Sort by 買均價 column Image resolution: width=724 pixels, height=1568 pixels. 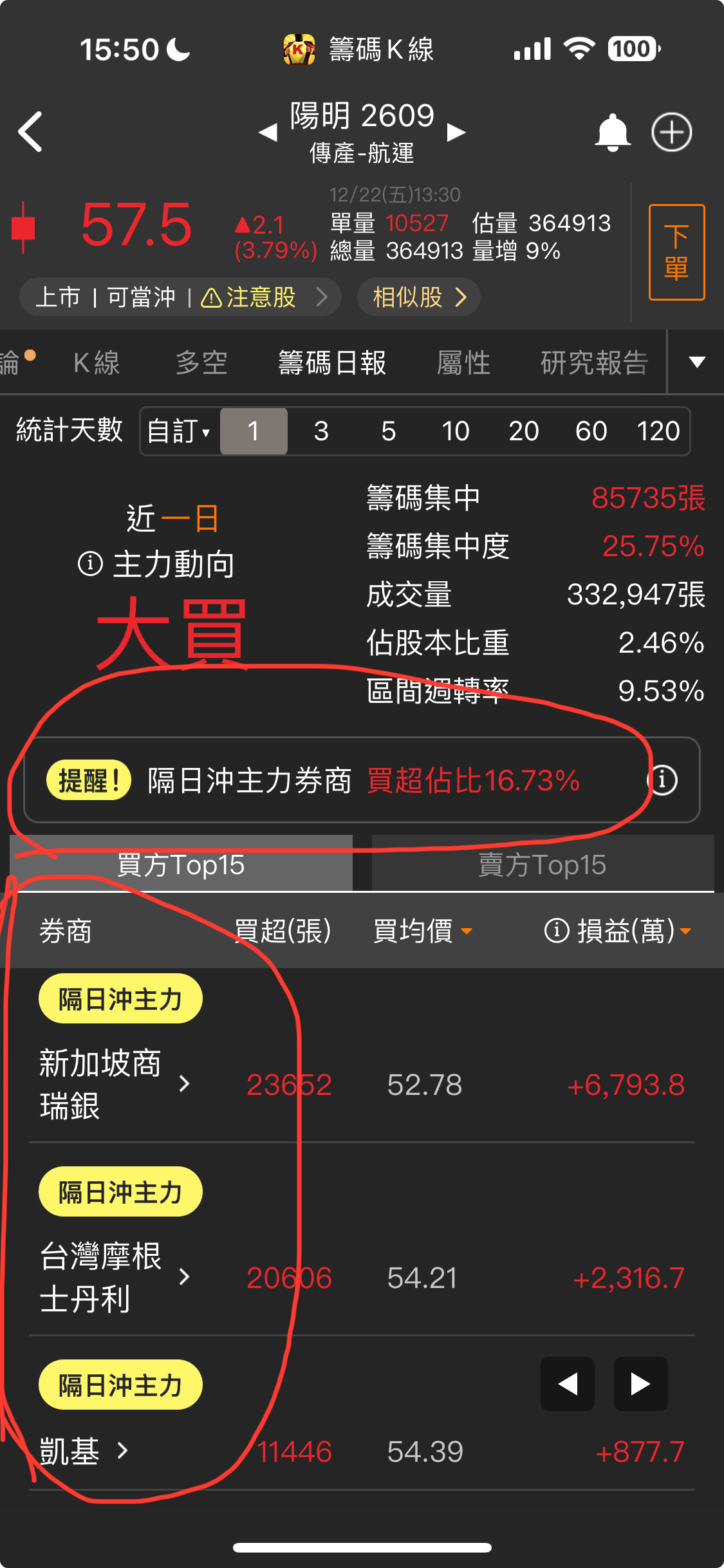pos(423,931)
